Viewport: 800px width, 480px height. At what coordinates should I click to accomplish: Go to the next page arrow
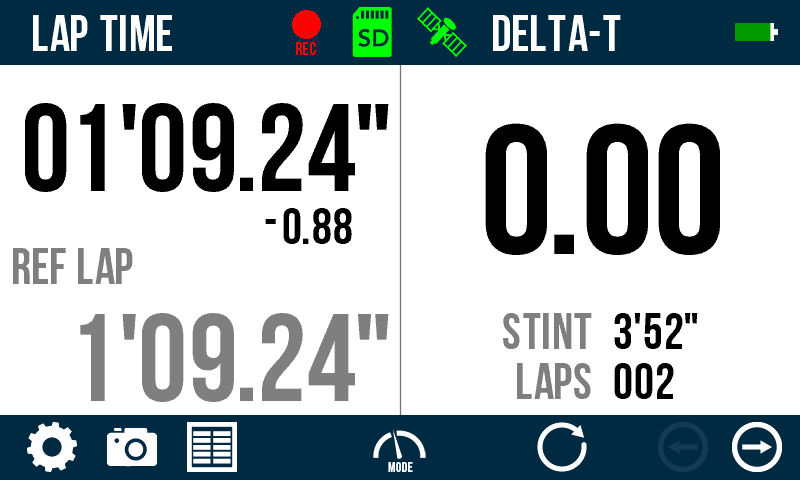point(757,447)
